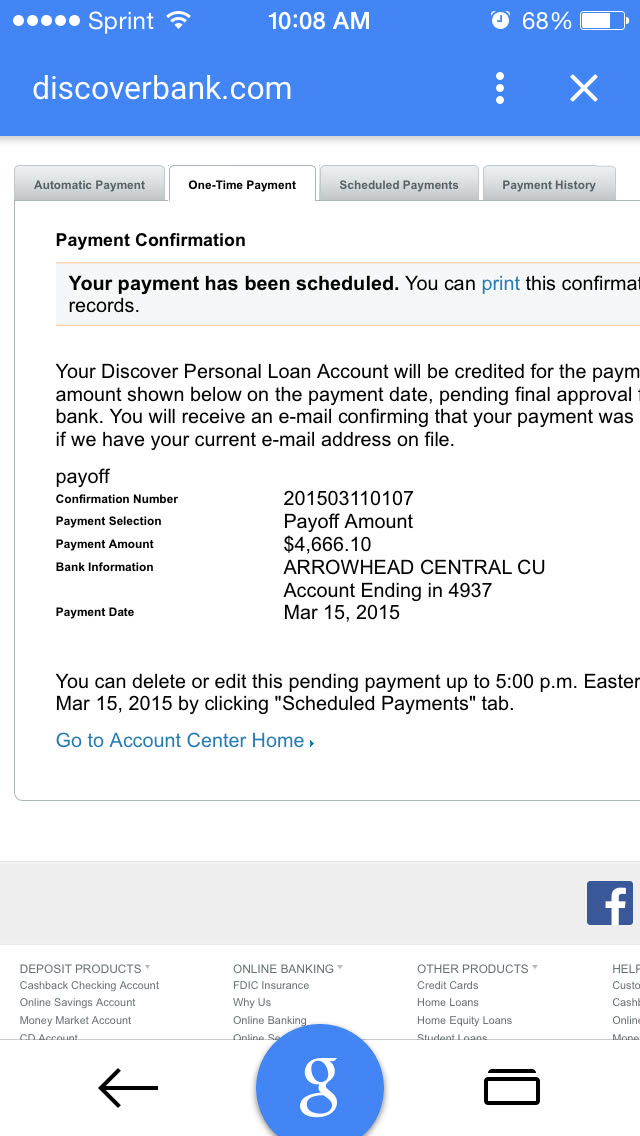The width and height of the screenshot is (640, 1136).
Task: Open Cashback Checking Account link
Action: (x=89, y=985)
